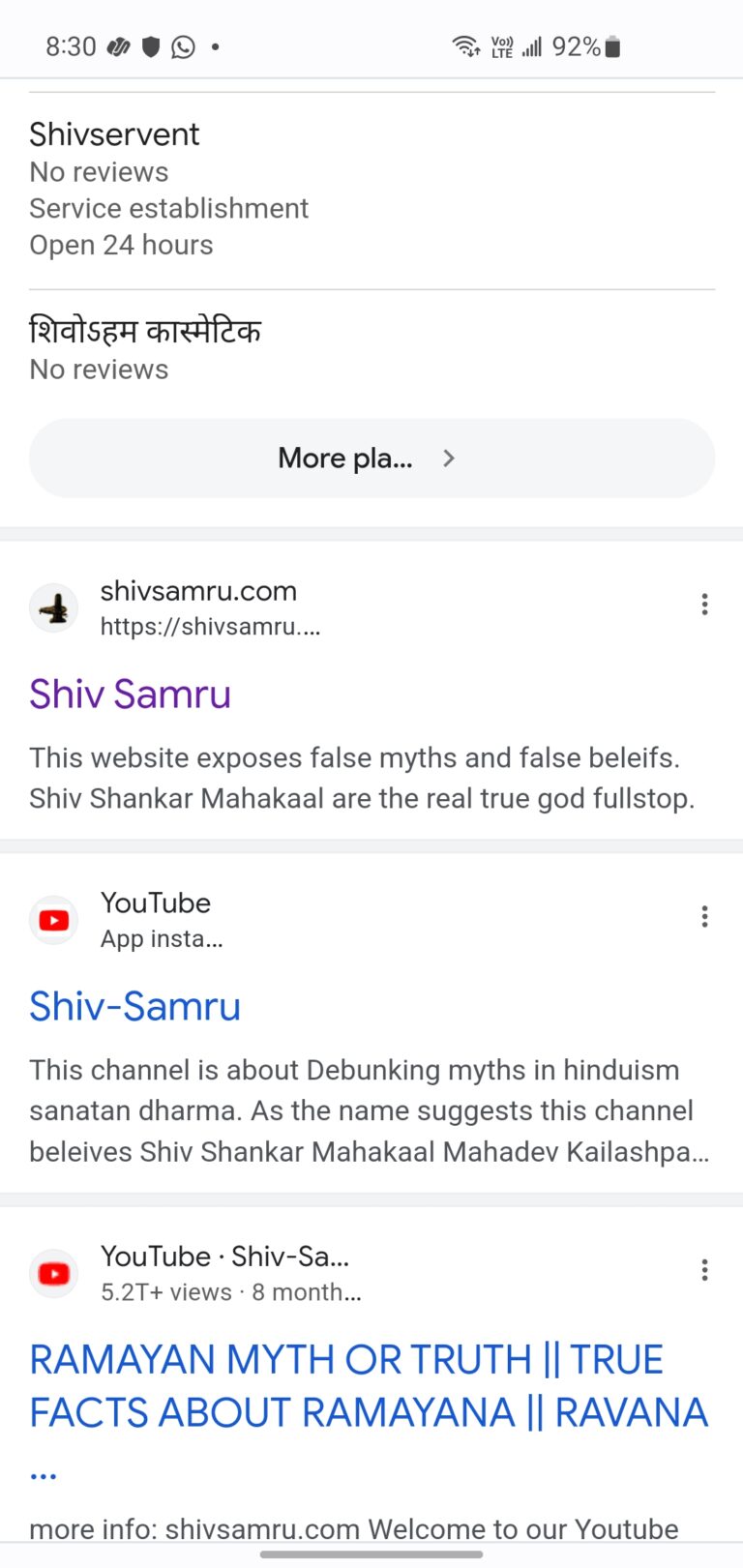Open the Shivservent place listing
Image resolution: width=743 pixels, height=1568 pixels.
click(114, 134)
